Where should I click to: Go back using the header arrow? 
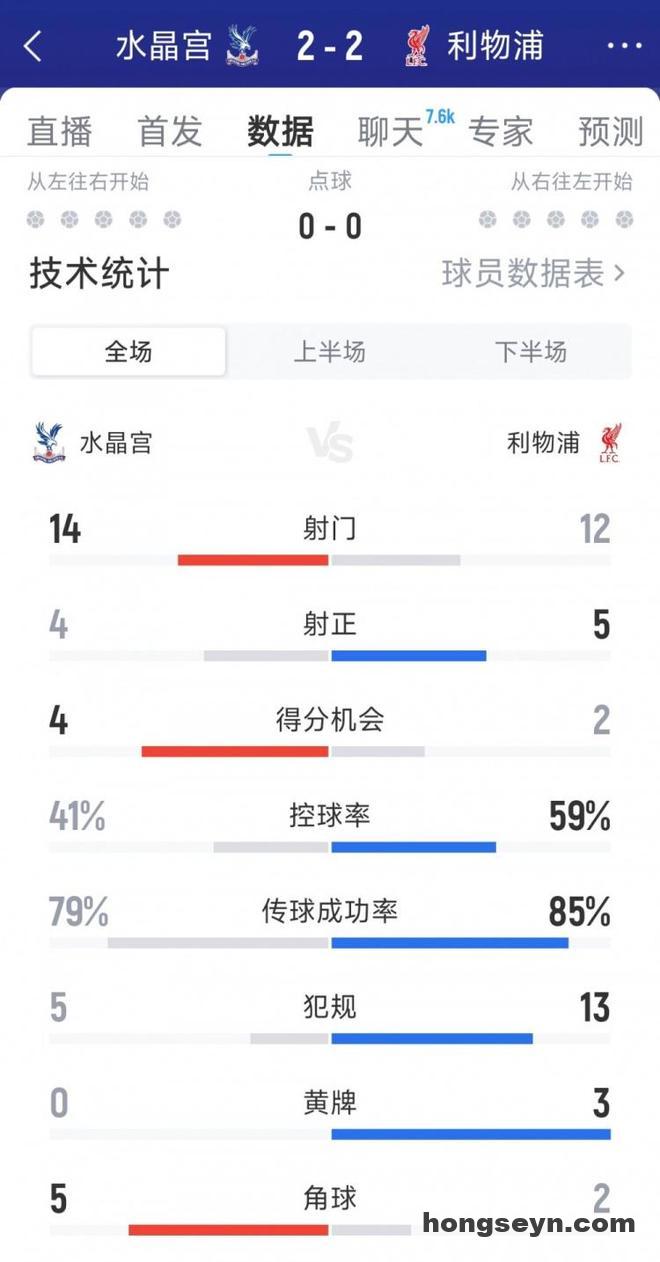click(x=34, y=46)
